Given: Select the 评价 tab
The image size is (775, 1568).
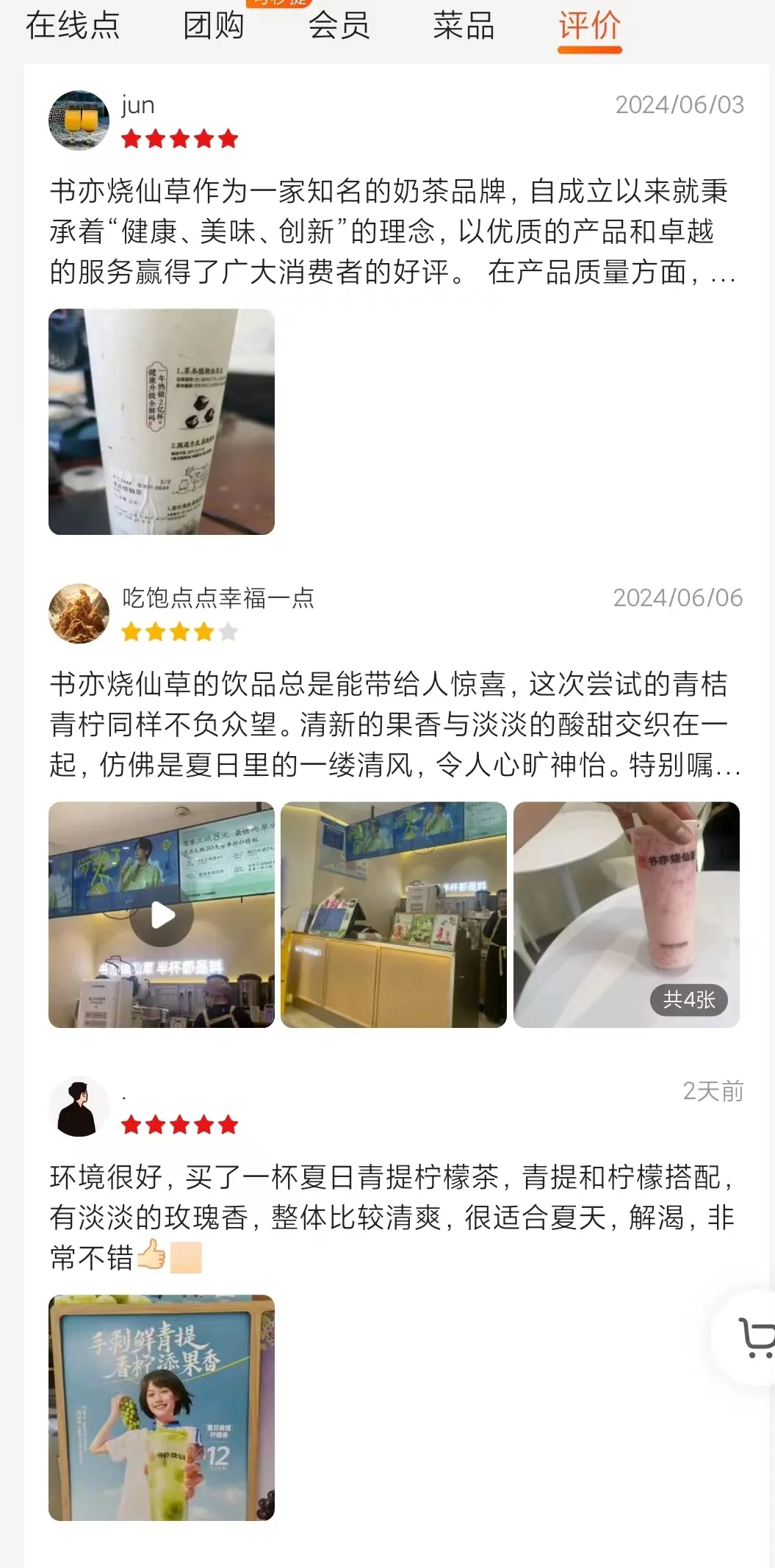Looking at the screenshot, I should pyautogui.click(x=589, y=26).
